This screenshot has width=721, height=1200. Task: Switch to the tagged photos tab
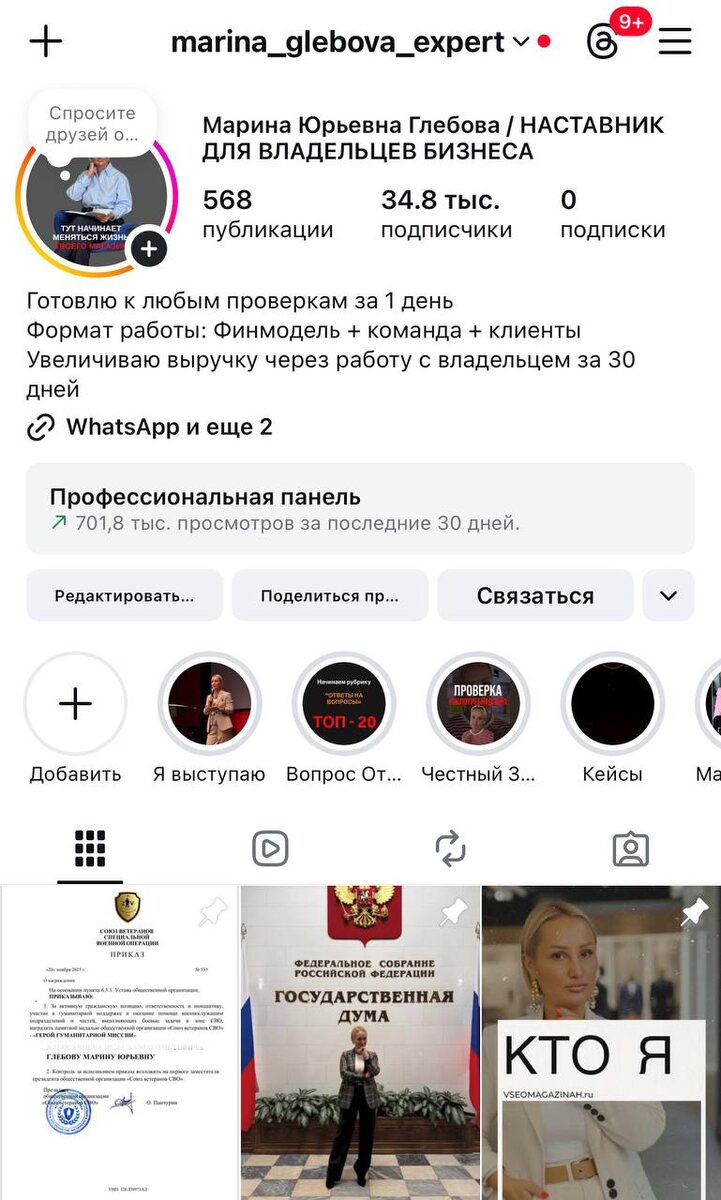pyautogui.click(x=630, y=849)
